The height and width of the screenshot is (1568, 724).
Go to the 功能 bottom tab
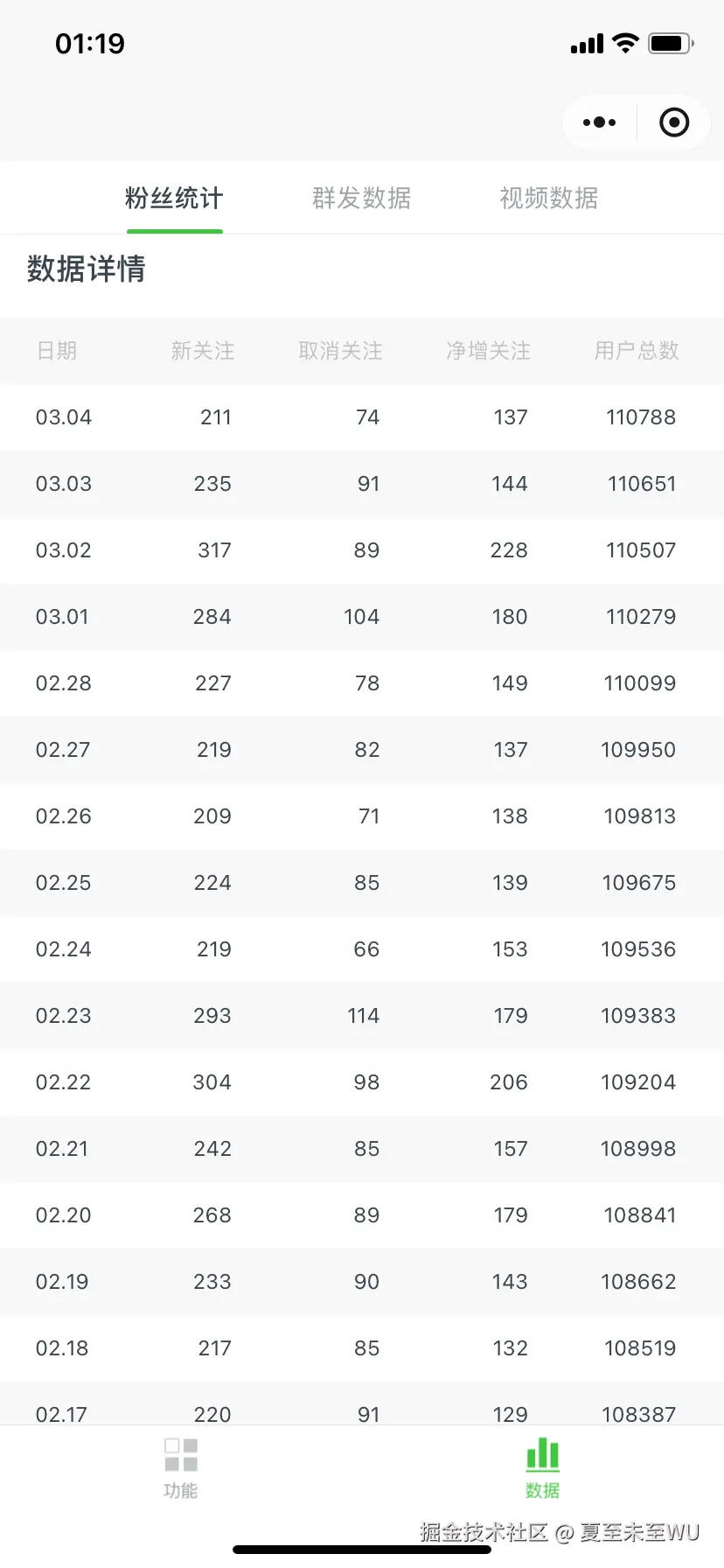pyautogui.click(x=181, y=1468)
